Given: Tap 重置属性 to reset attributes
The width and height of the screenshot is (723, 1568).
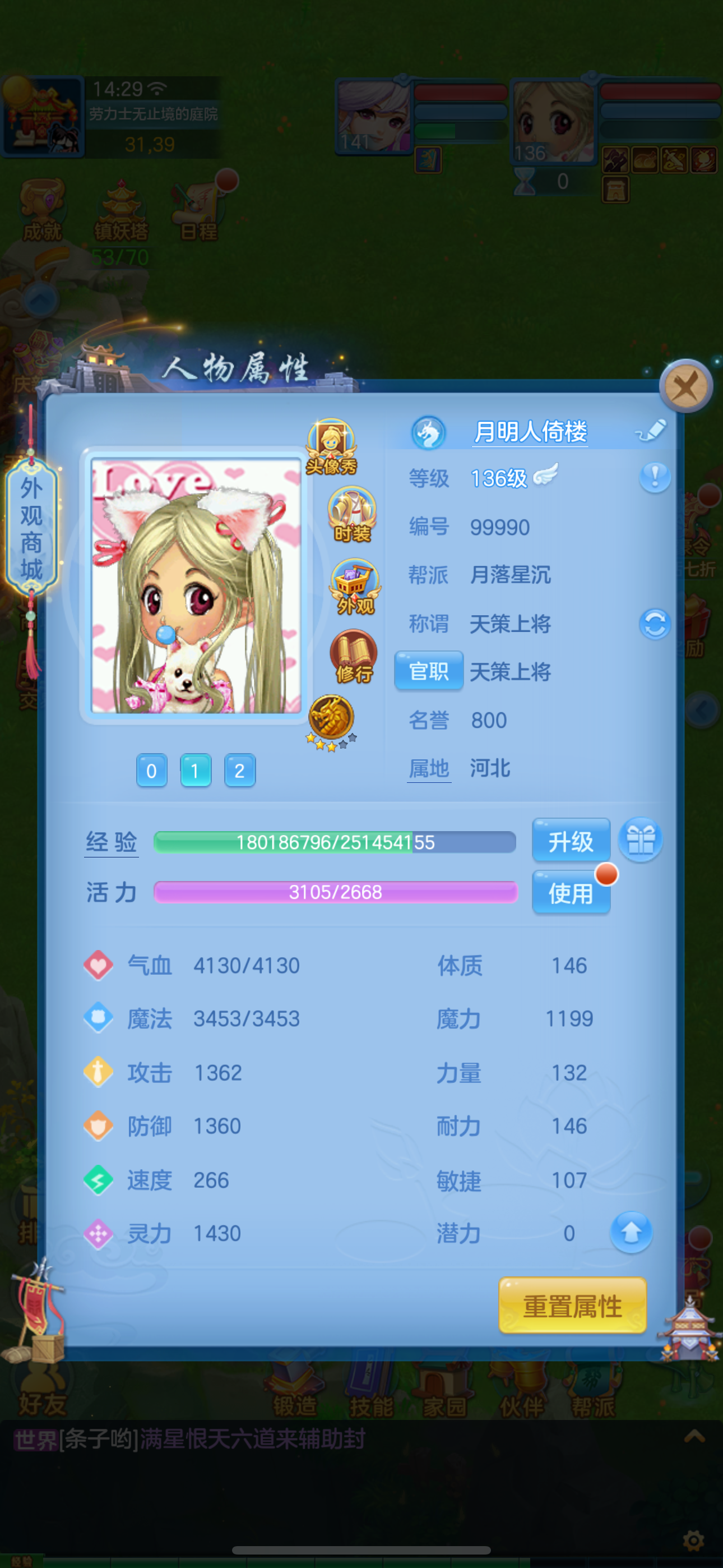Looking at the screenshot, I should click(x=573, y=1306).
